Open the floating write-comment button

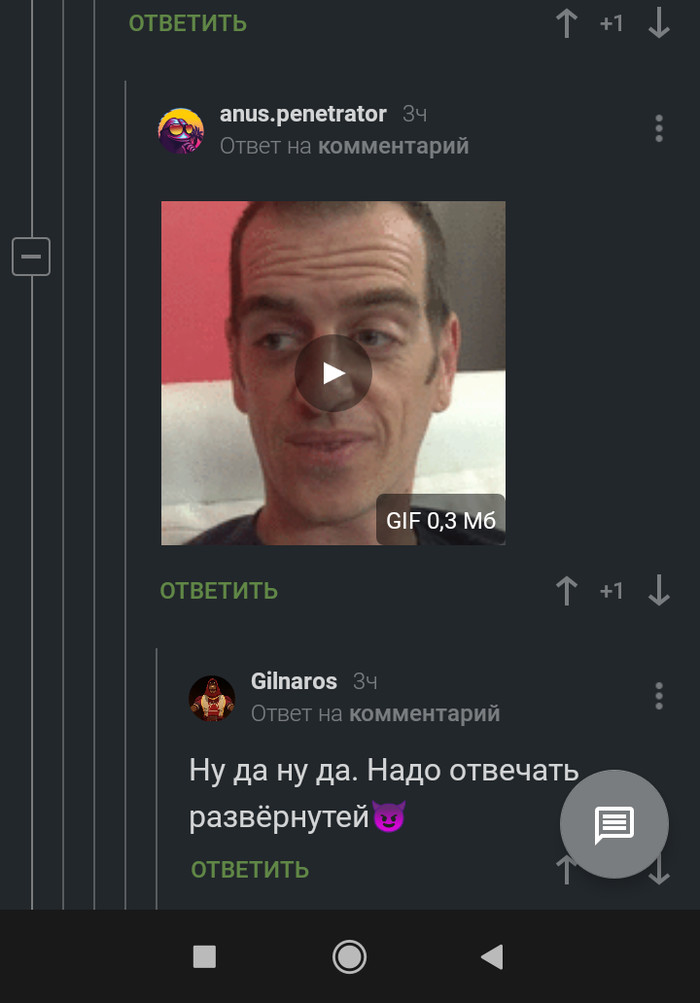(614, 824)
